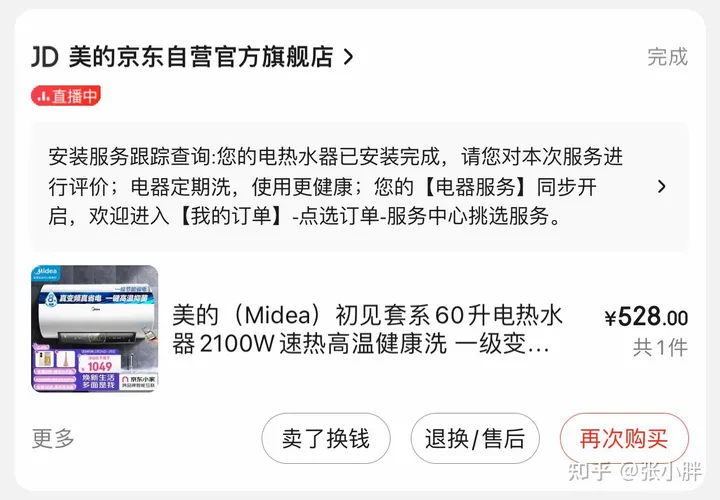Open 退换/售后 after-sales service

pyautogui.click(x=475, y=438)
